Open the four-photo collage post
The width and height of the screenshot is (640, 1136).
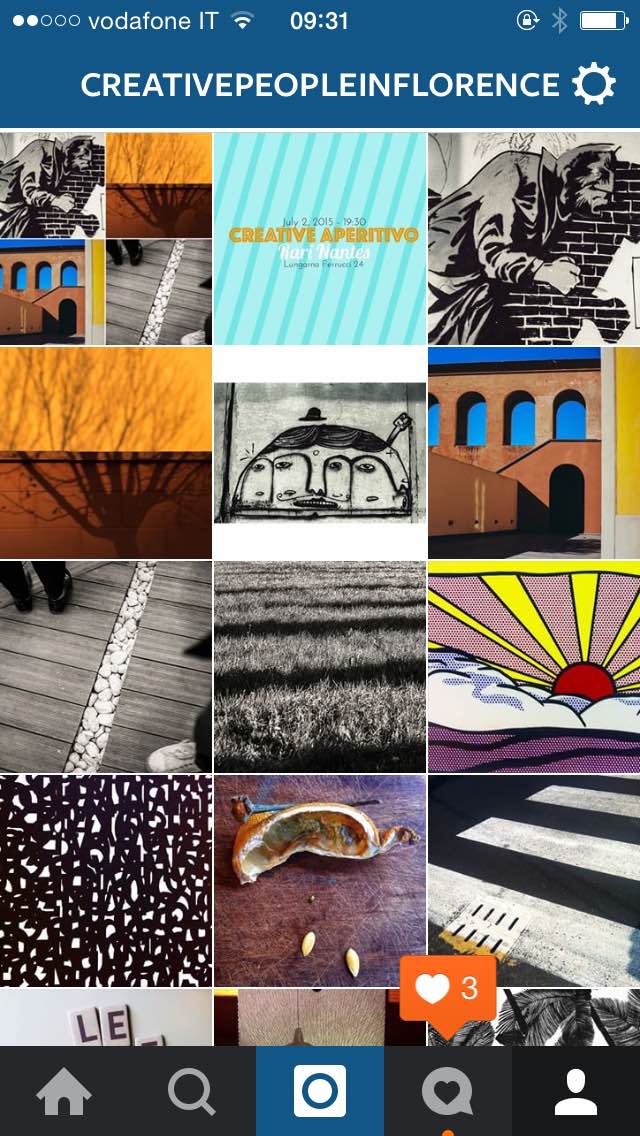click(105, 238)
